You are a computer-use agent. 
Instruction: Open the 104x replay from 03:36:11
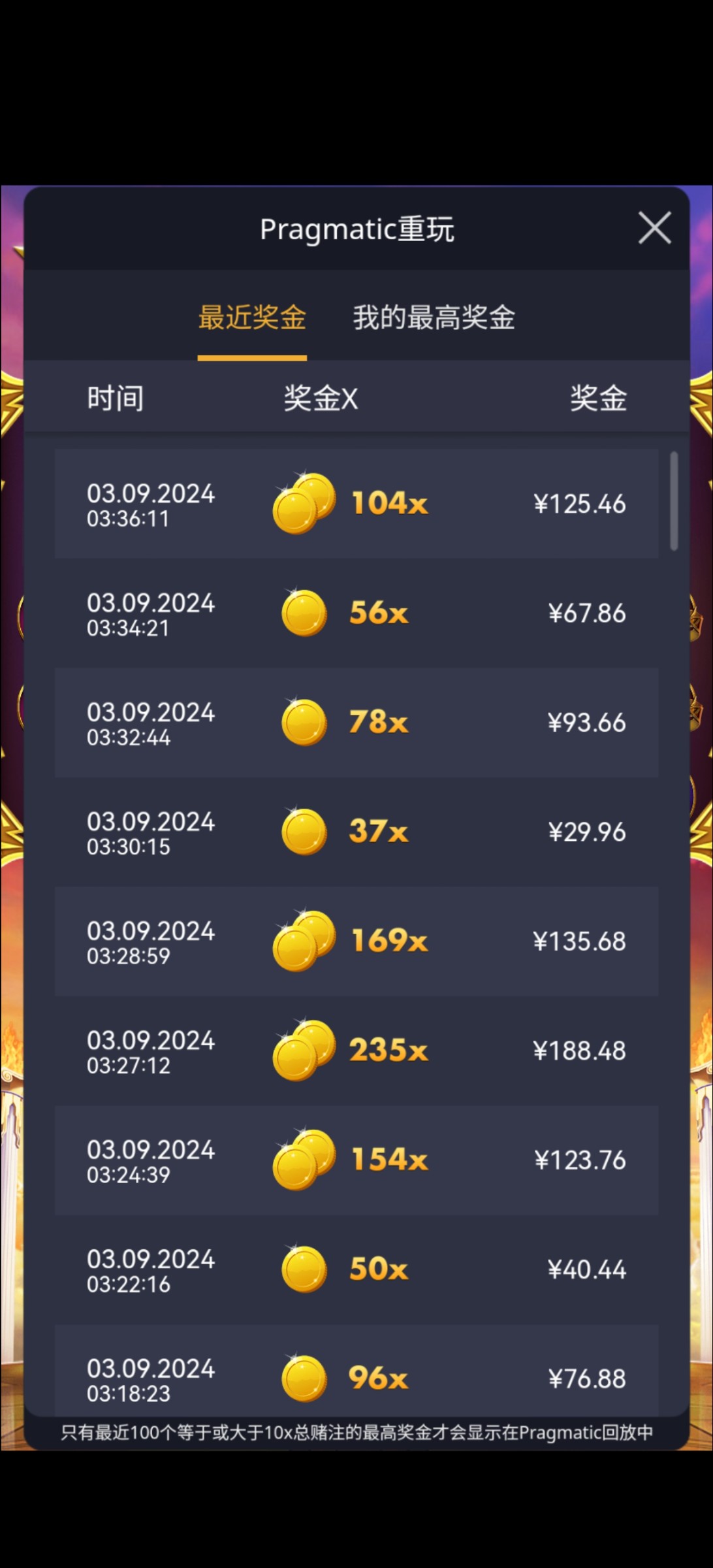point(356,503)
